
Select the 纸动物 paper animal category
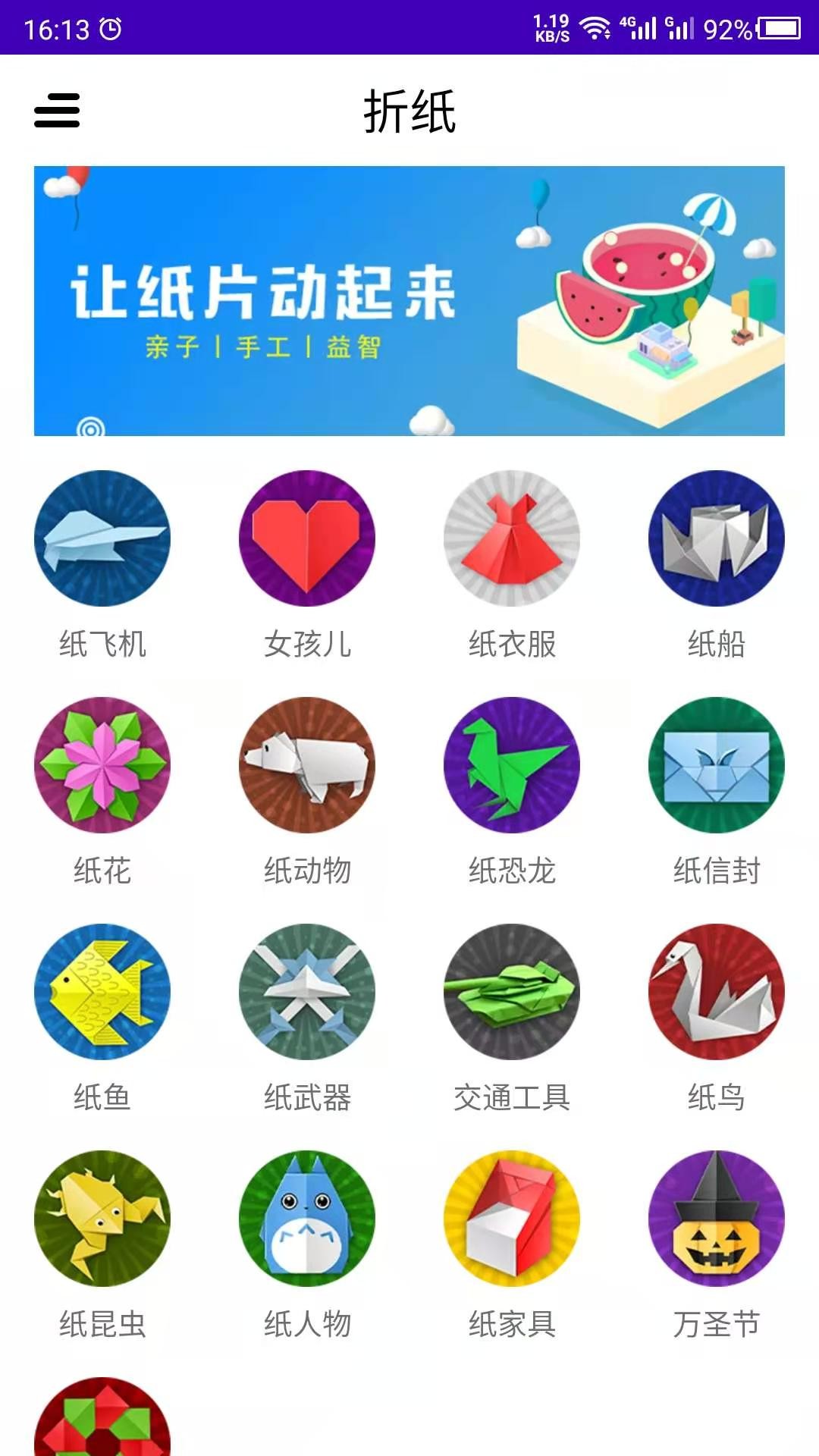307,766
